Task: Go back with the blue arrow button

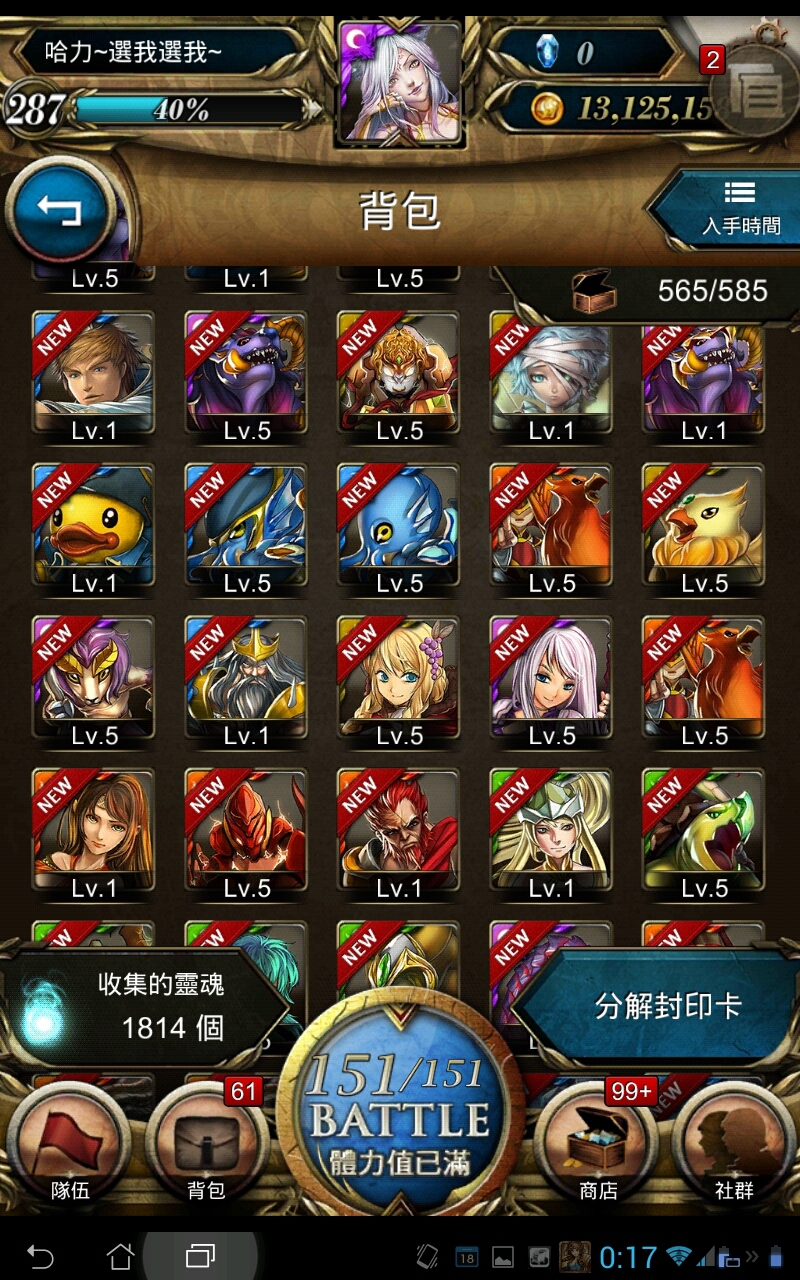Action: (x=59, y=210)
